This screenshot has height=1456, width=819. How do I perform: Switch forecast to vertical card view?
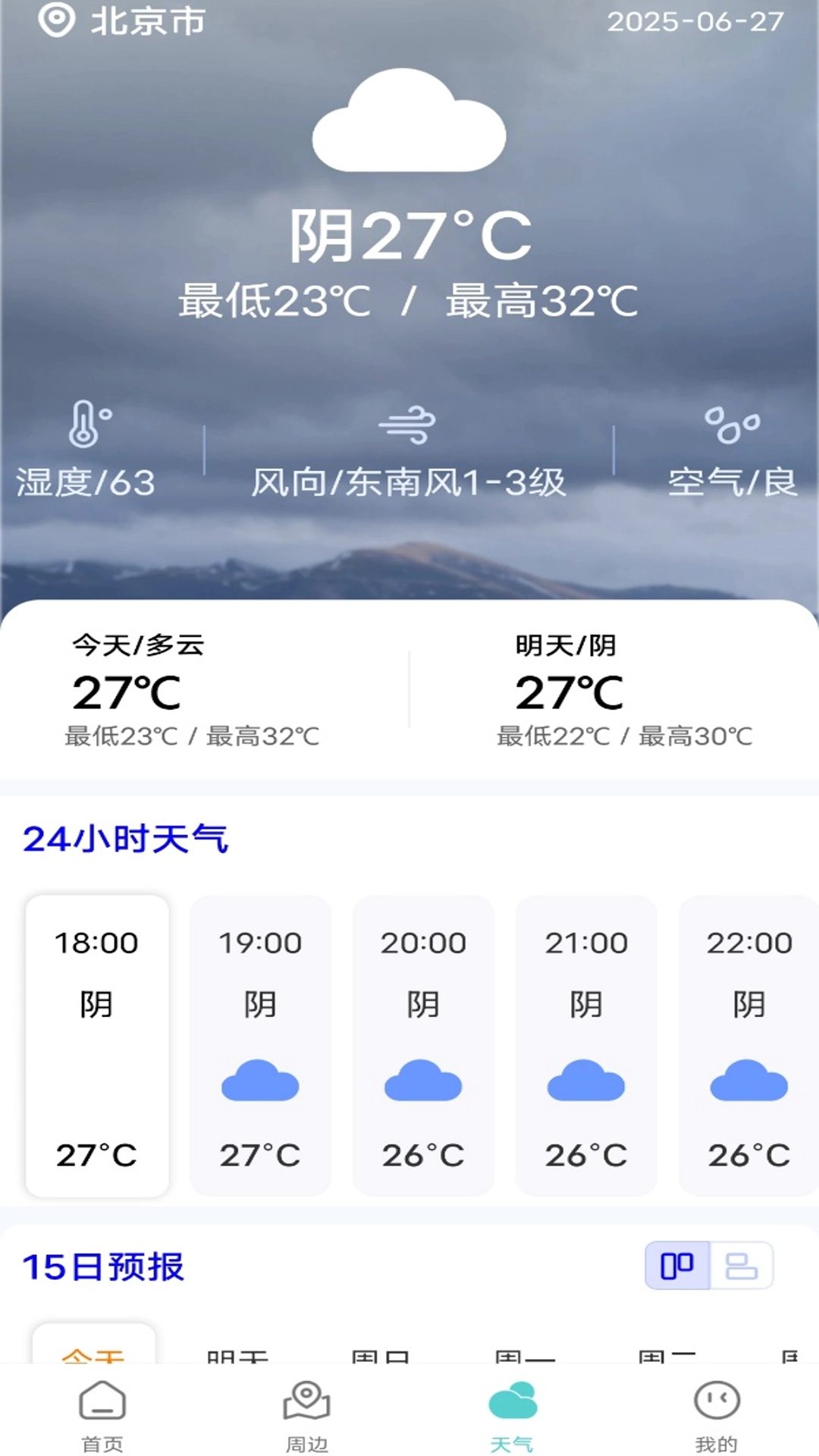pyautogui.click(x=677, y=1265)
